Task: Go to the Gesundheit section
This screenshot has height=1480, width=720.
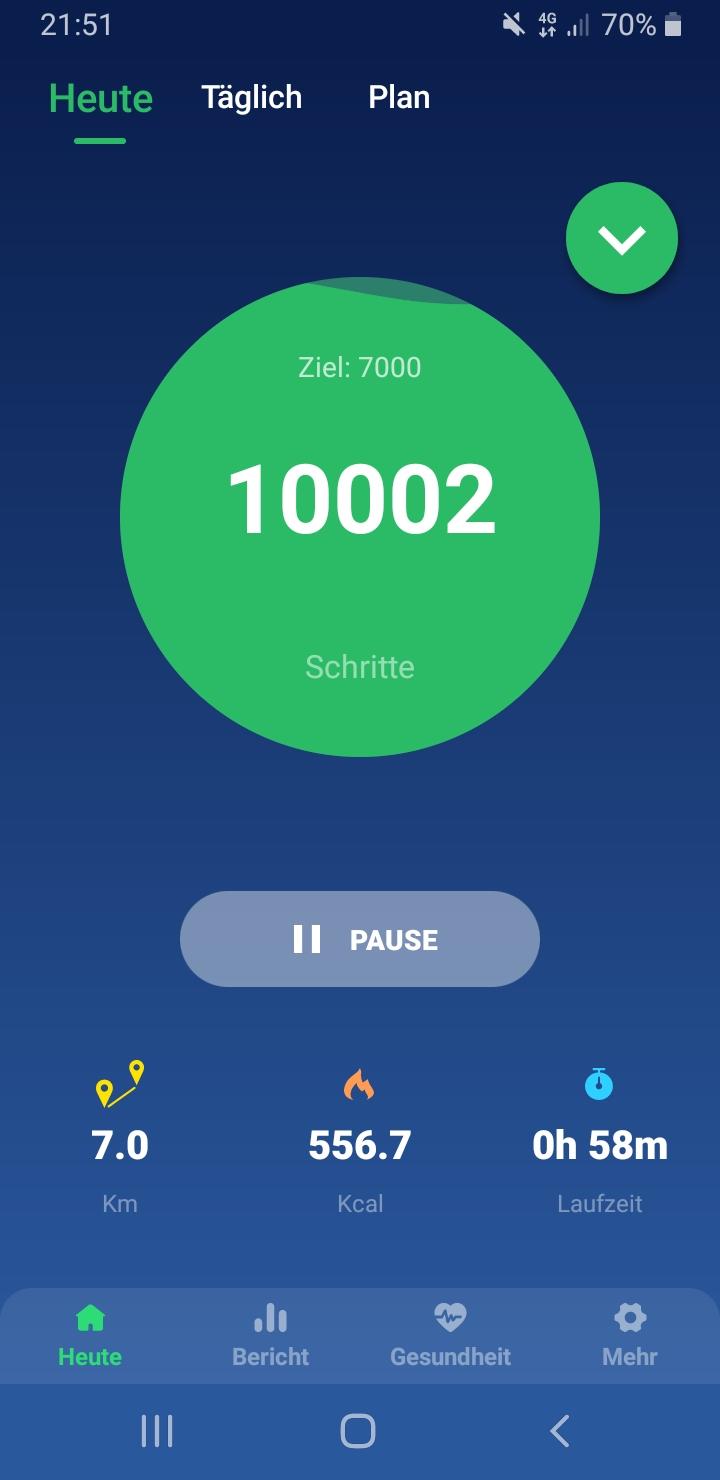Action: click(450, 1336)
